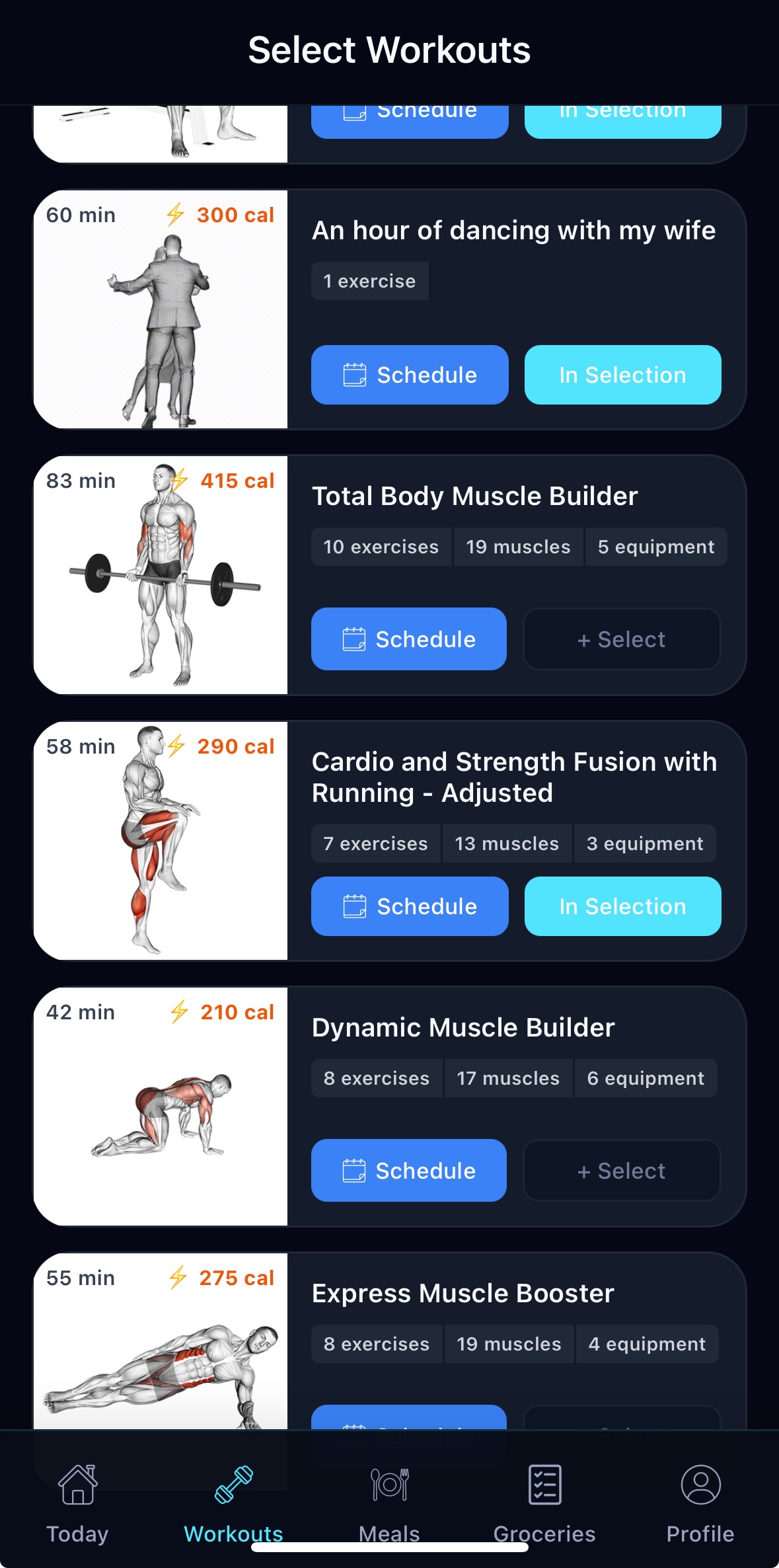This screenshot has height=1568, width=779.
Task: Deselect the Cardio and Strength Fusion workout
Action: 622,906
